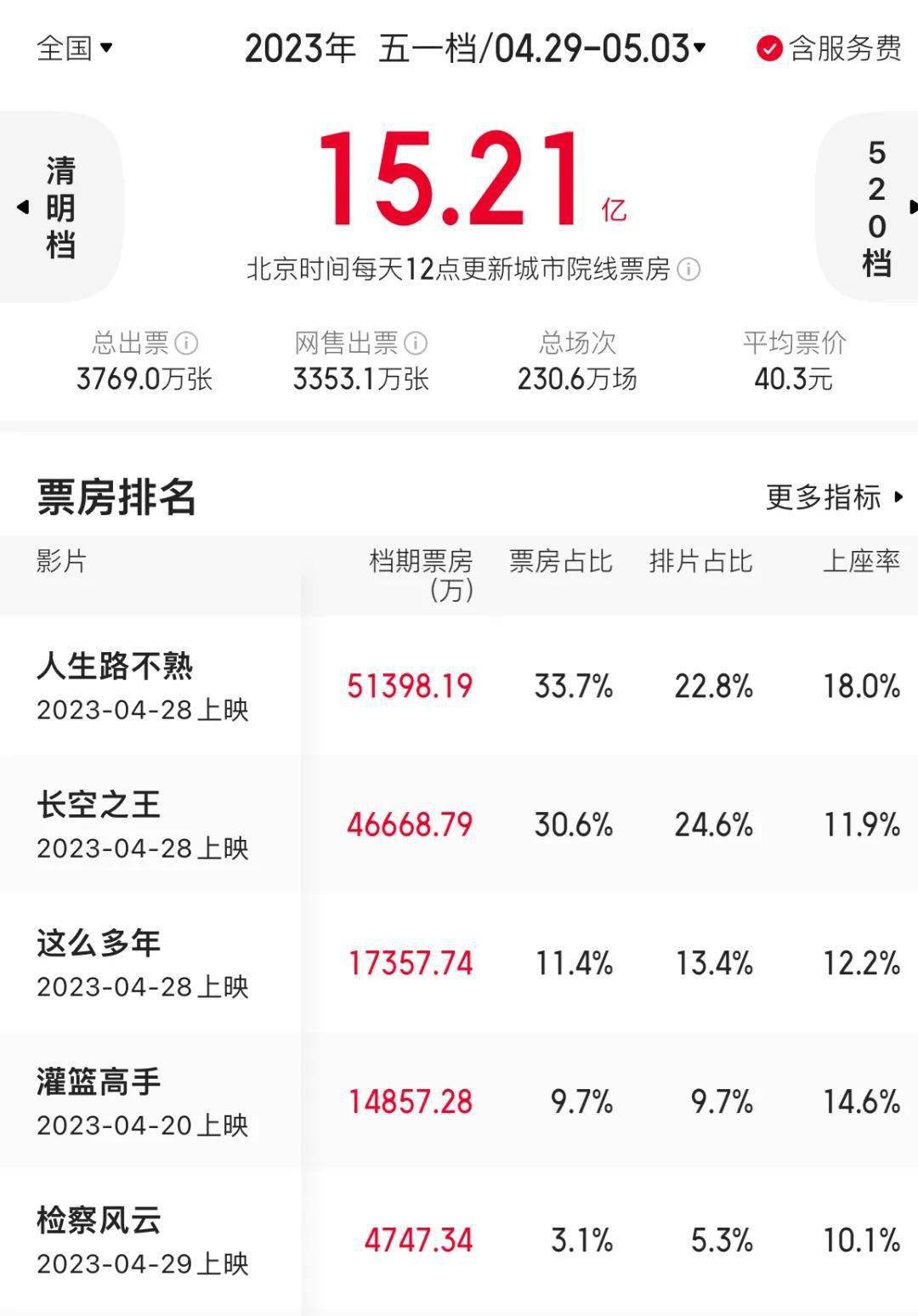Open the movie 人生路不熟
This screenshot has width=918, height=1316.
(115, 667)
